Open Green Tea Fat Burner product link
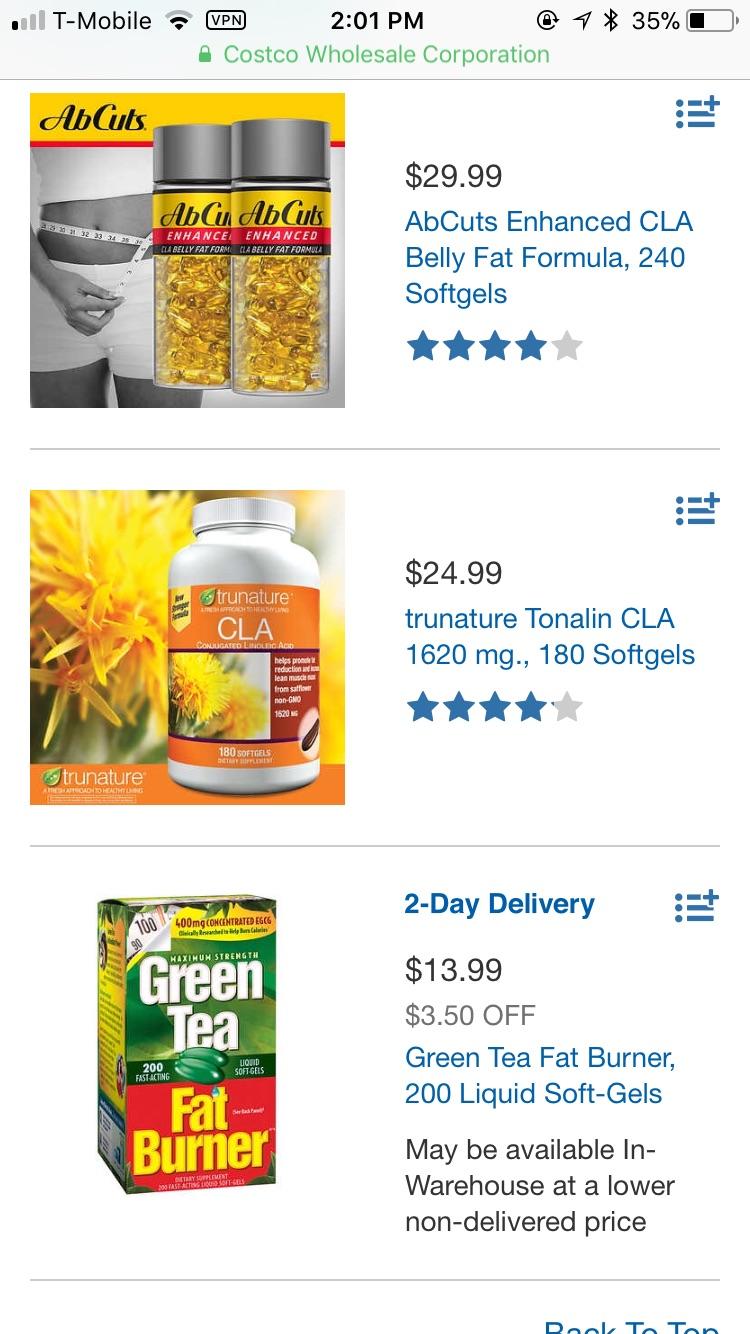The image size is (750, 1334). coord(540,1075)
